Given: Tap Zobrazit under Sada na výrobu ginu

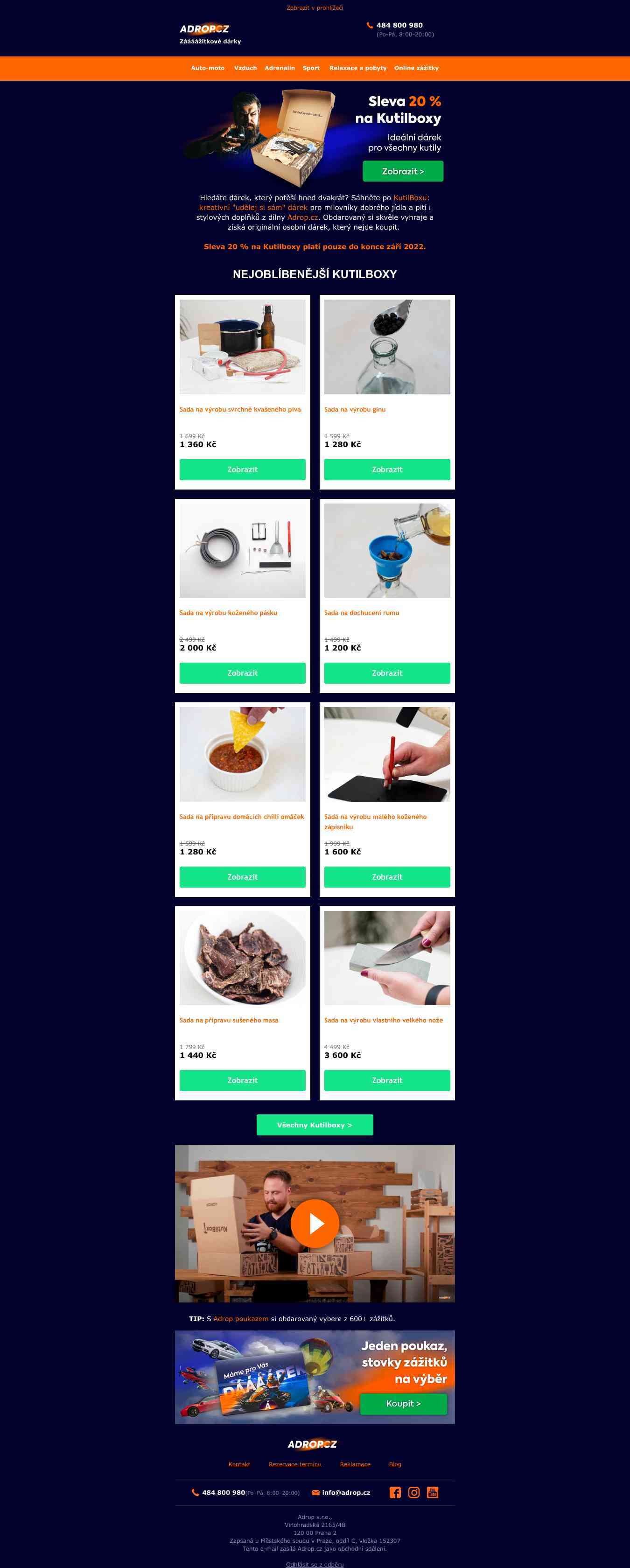Looking at the screenshot, I should [386, 469].
